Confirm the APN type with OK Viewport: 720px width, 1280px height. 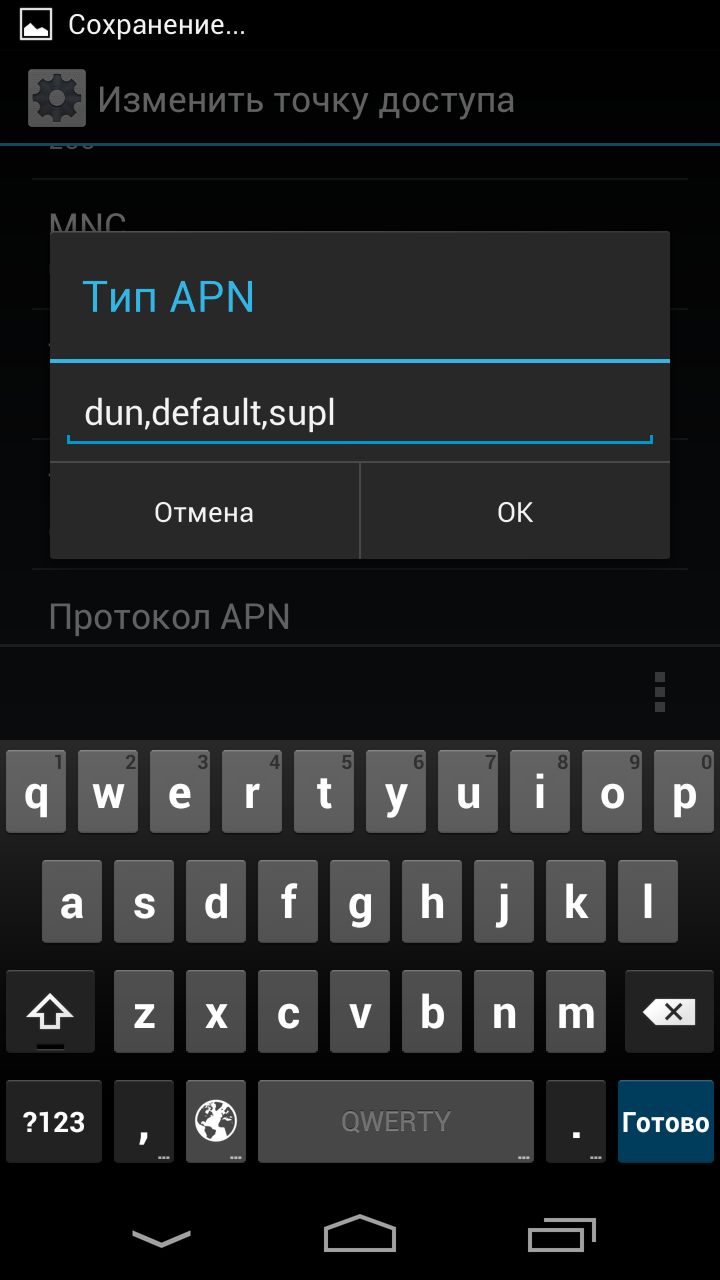(x=515, y=512)
